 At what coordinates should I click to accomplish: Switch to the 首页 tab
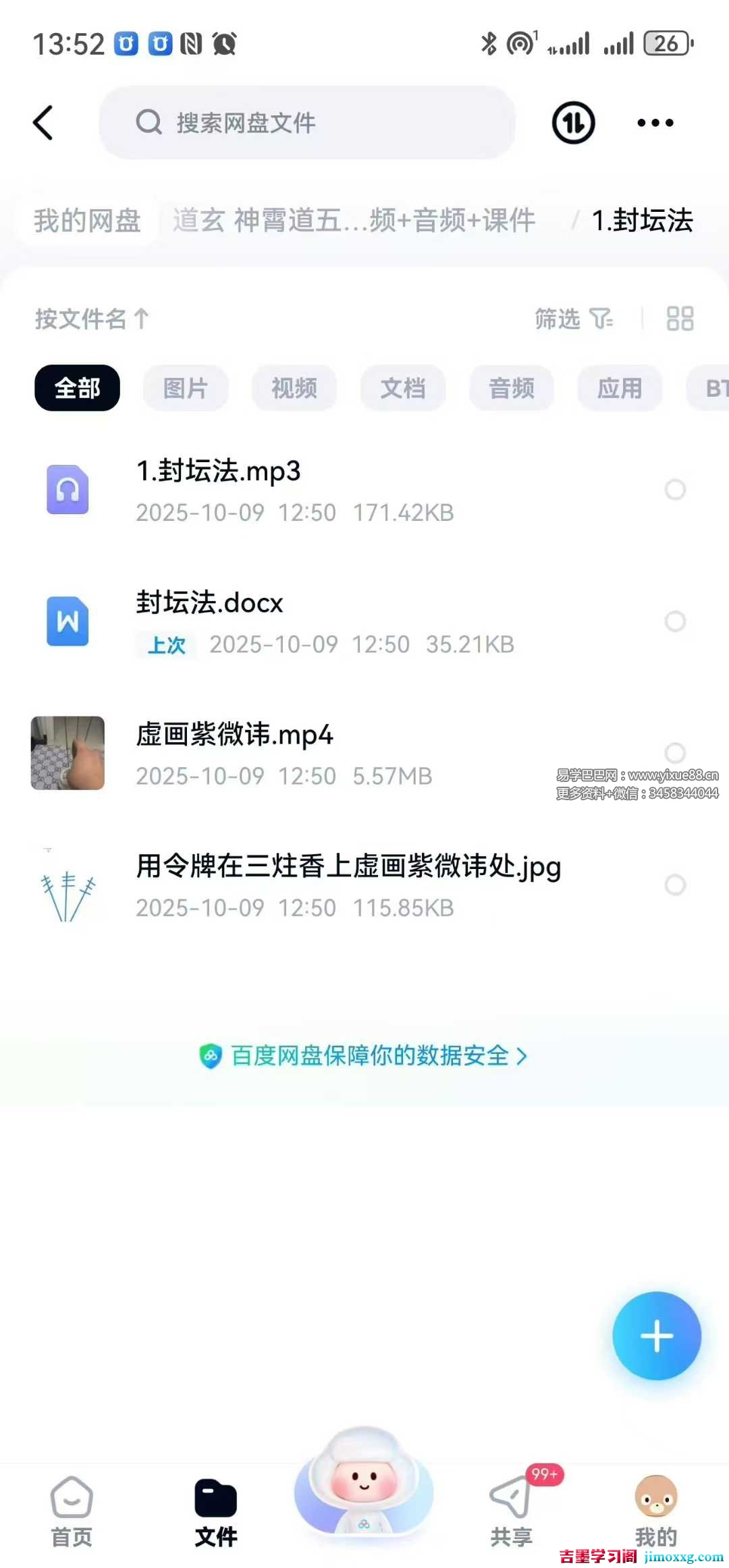pyautogui.click(x=72, y=1510)
